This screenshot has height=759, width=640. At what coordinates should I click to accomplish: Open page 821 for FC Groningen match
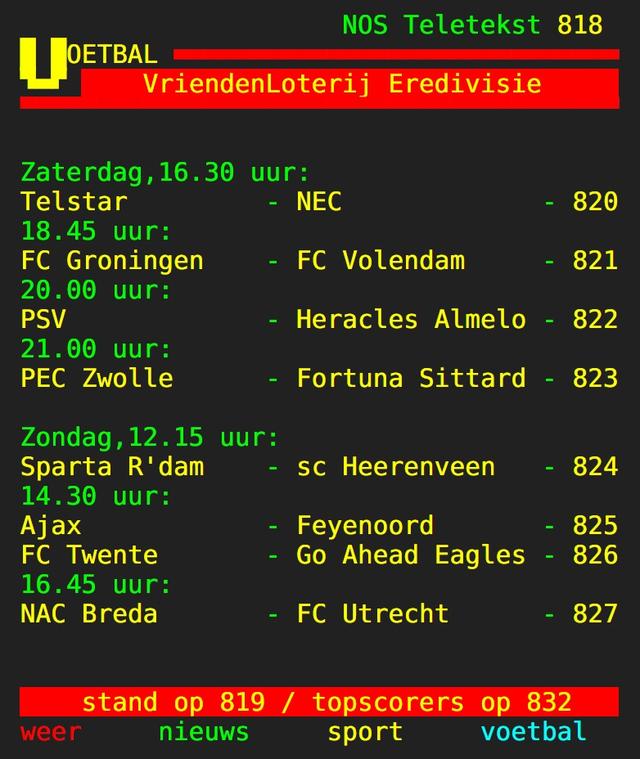click(595, 261)
